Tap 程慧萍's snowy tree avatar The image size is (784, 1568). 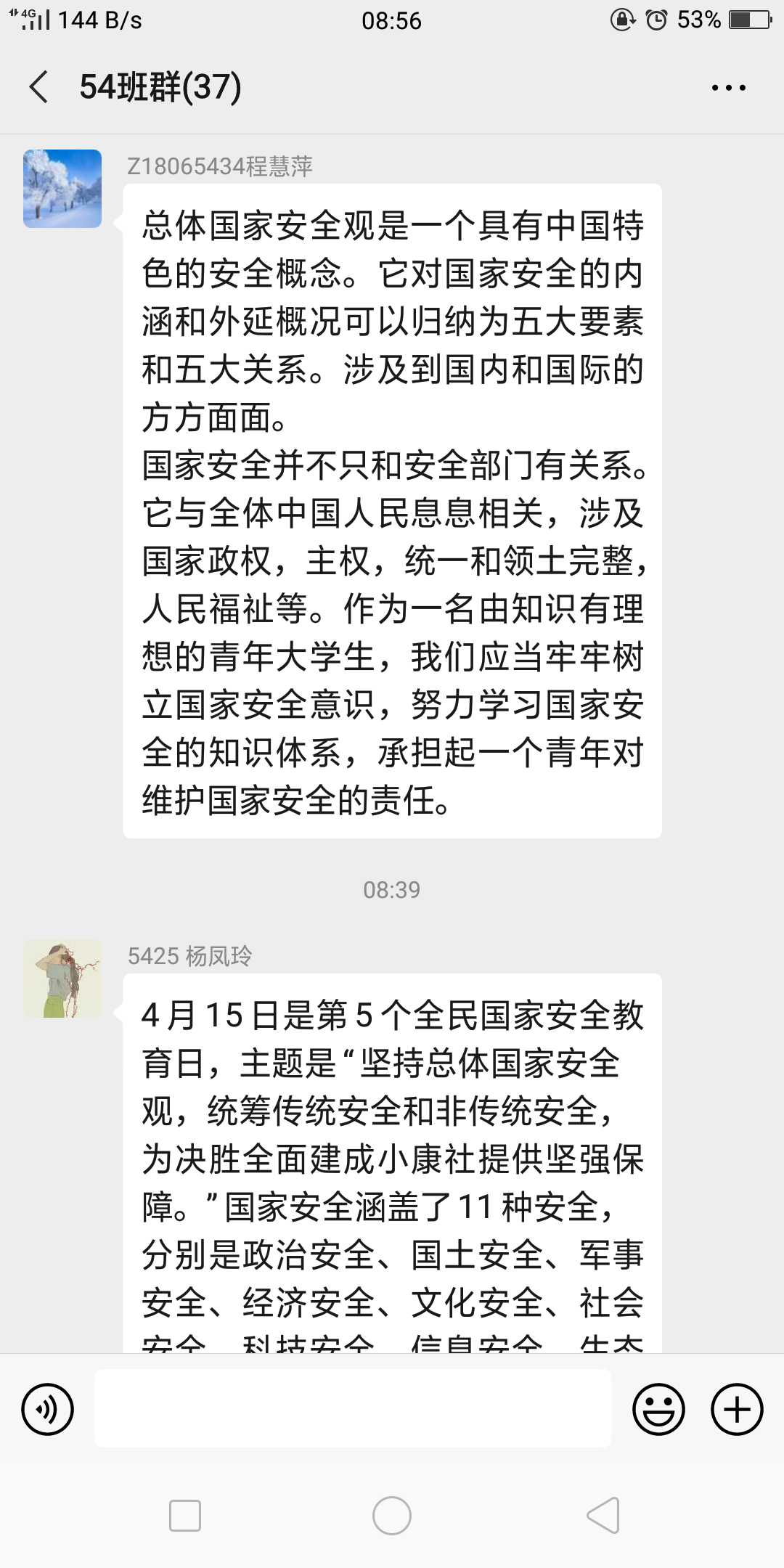(x=62, y=189)
